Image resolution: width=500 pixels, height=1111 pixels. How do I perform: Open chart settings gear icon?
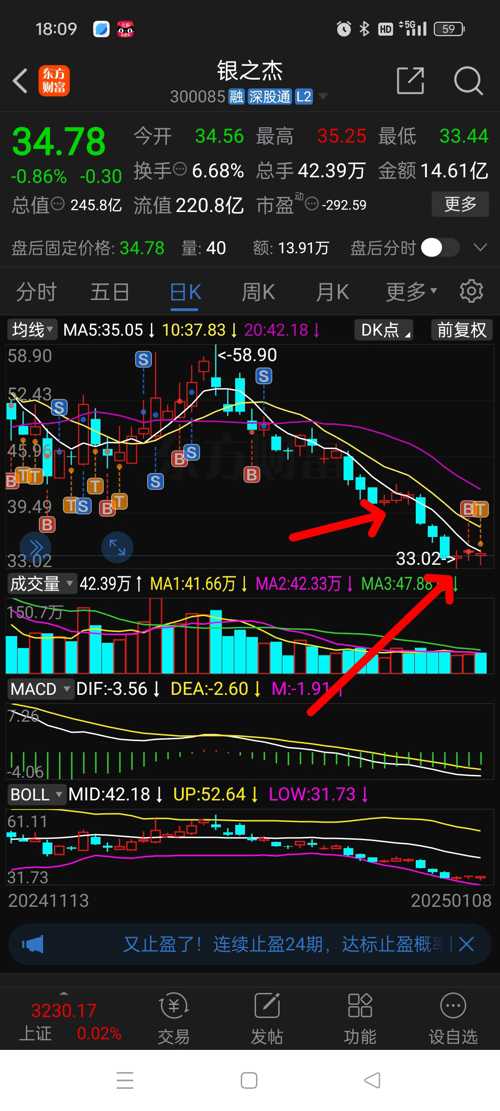(471, 291)
